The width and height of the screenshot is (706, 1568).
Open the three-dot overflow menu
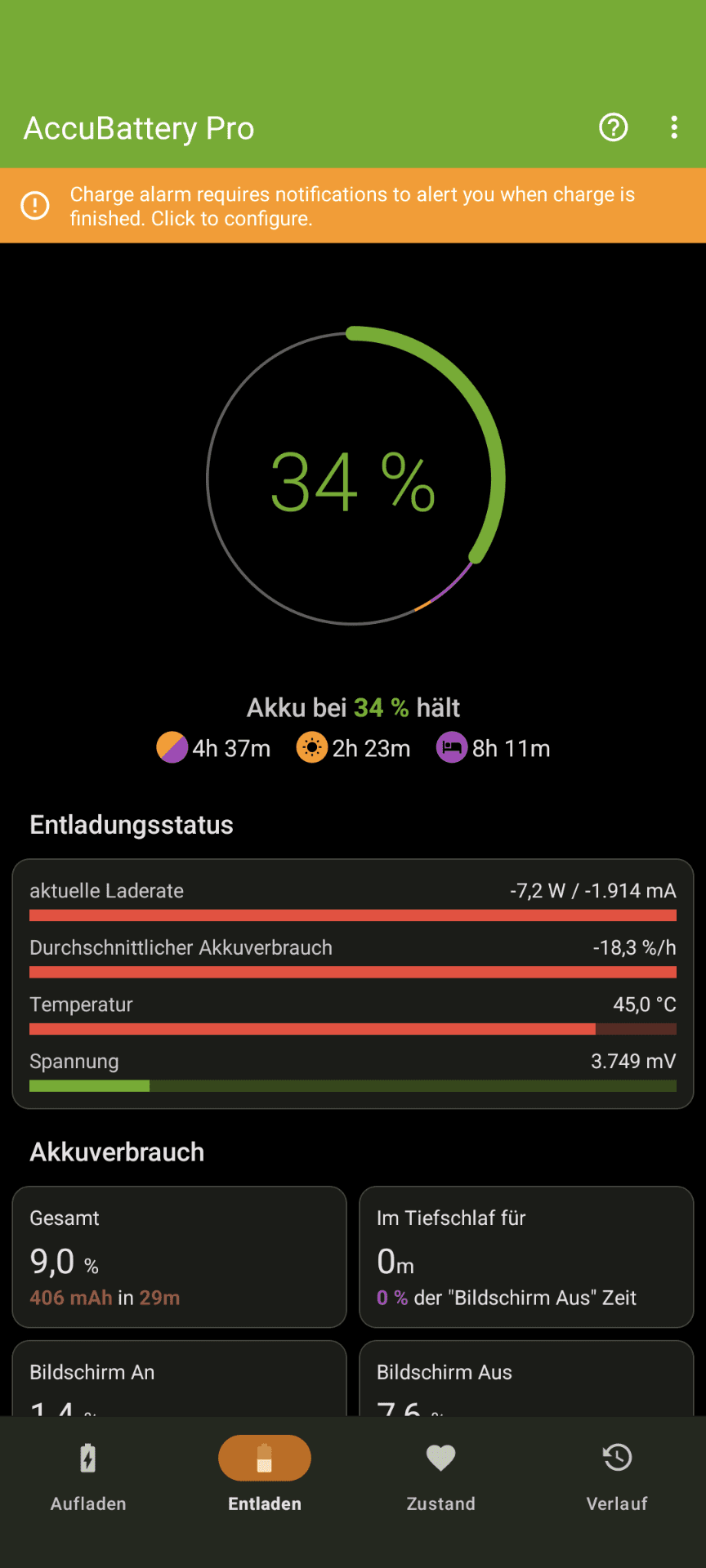point(674,127)
